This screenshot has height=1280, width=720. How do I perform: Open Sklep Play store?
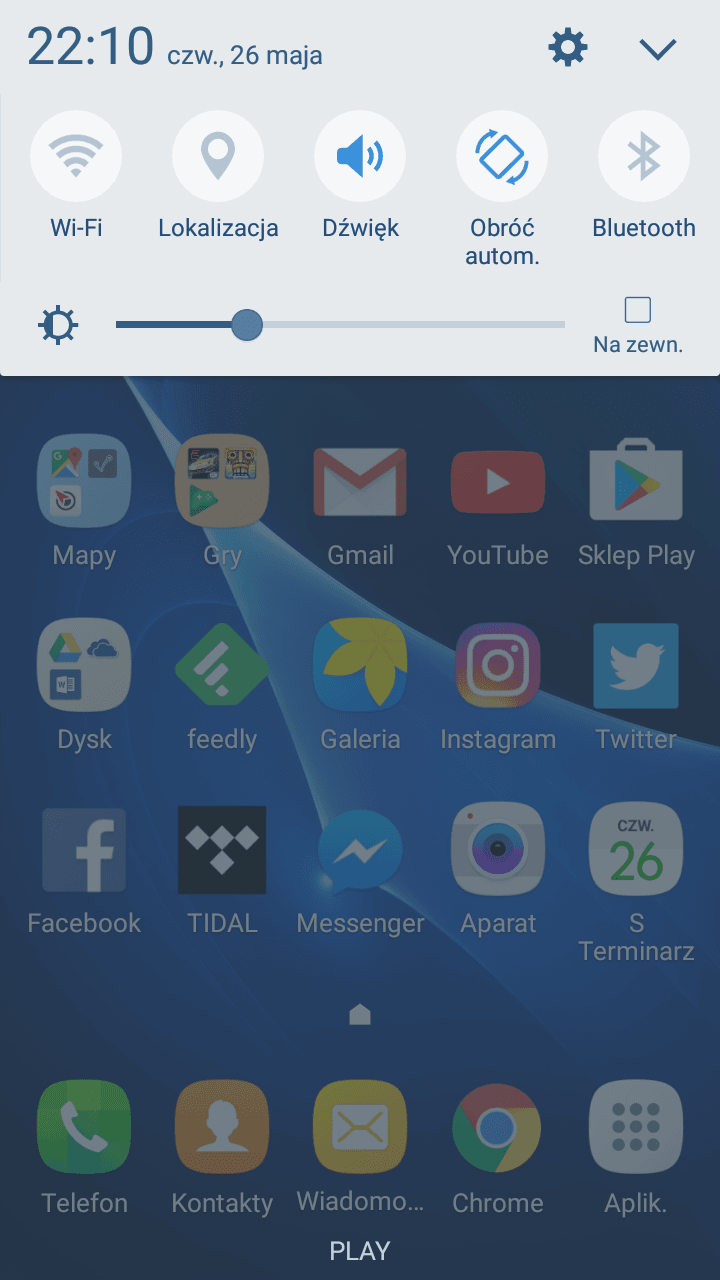[x=636, y=480]
